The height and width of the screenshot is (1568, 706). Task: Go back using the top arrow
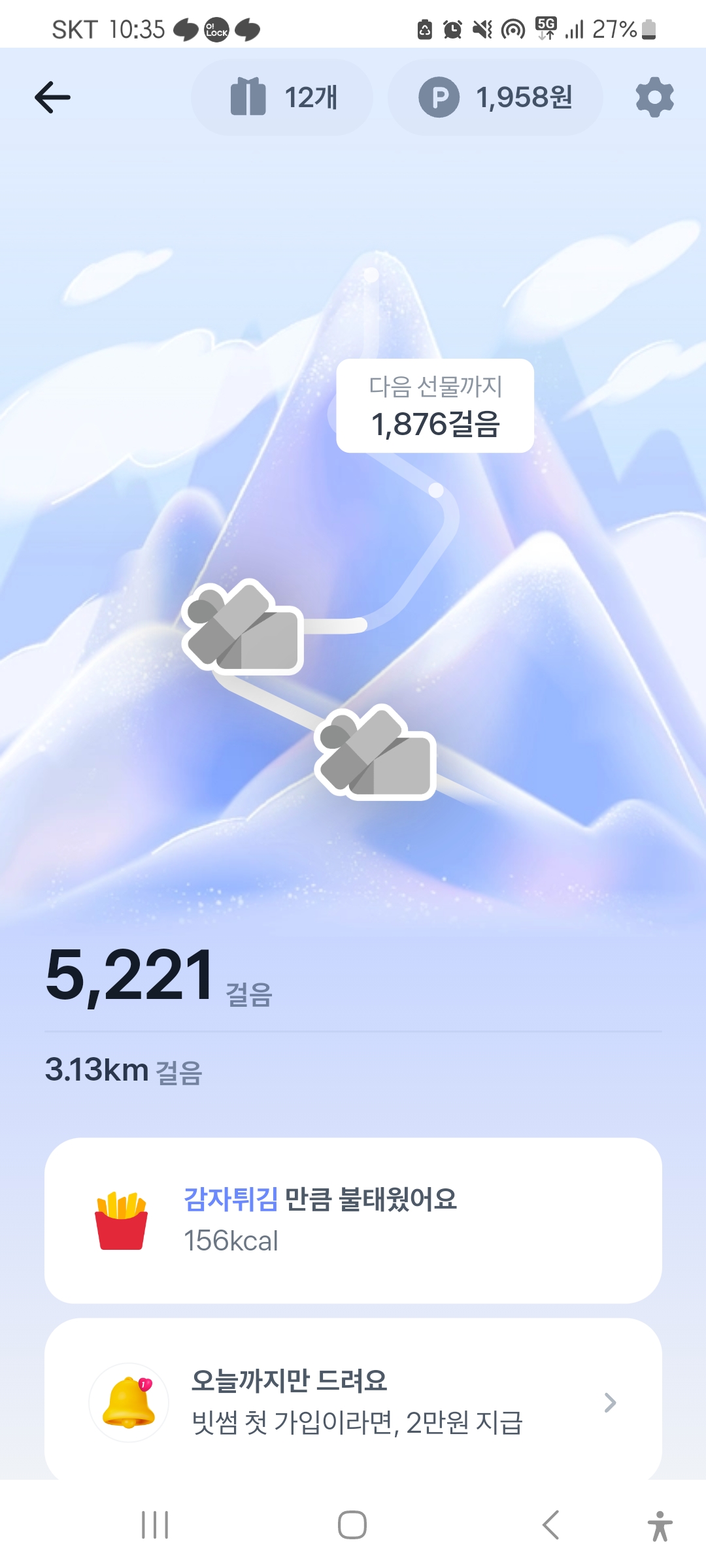[52, 97]
